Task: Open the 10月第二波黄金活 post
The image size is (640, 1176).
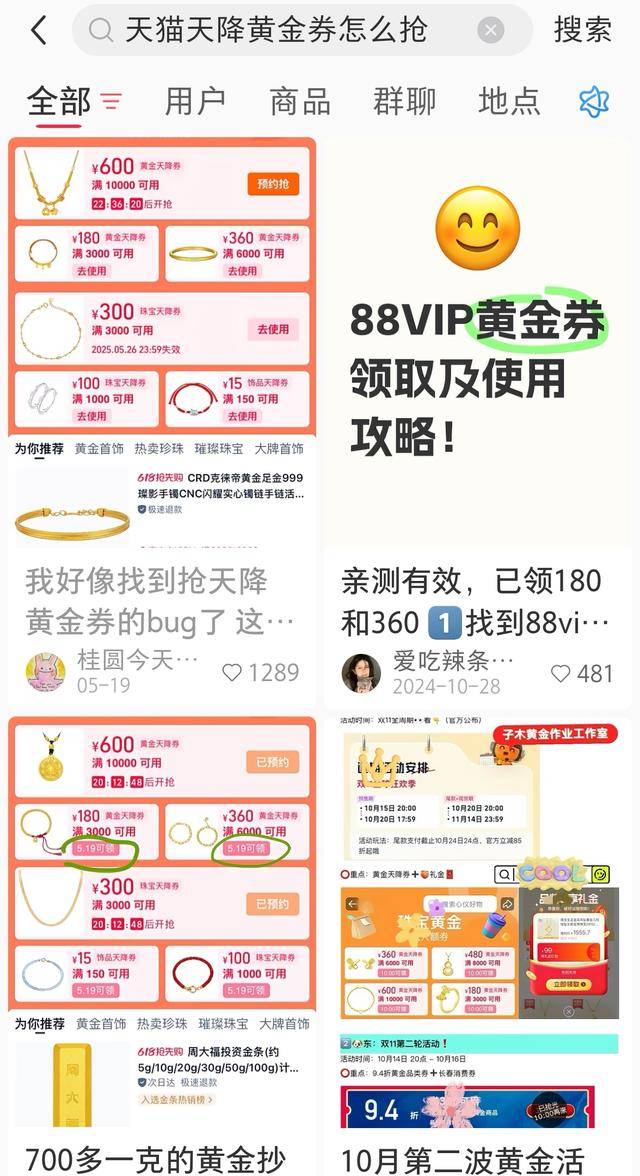Action: click(x=478, y=1158)
